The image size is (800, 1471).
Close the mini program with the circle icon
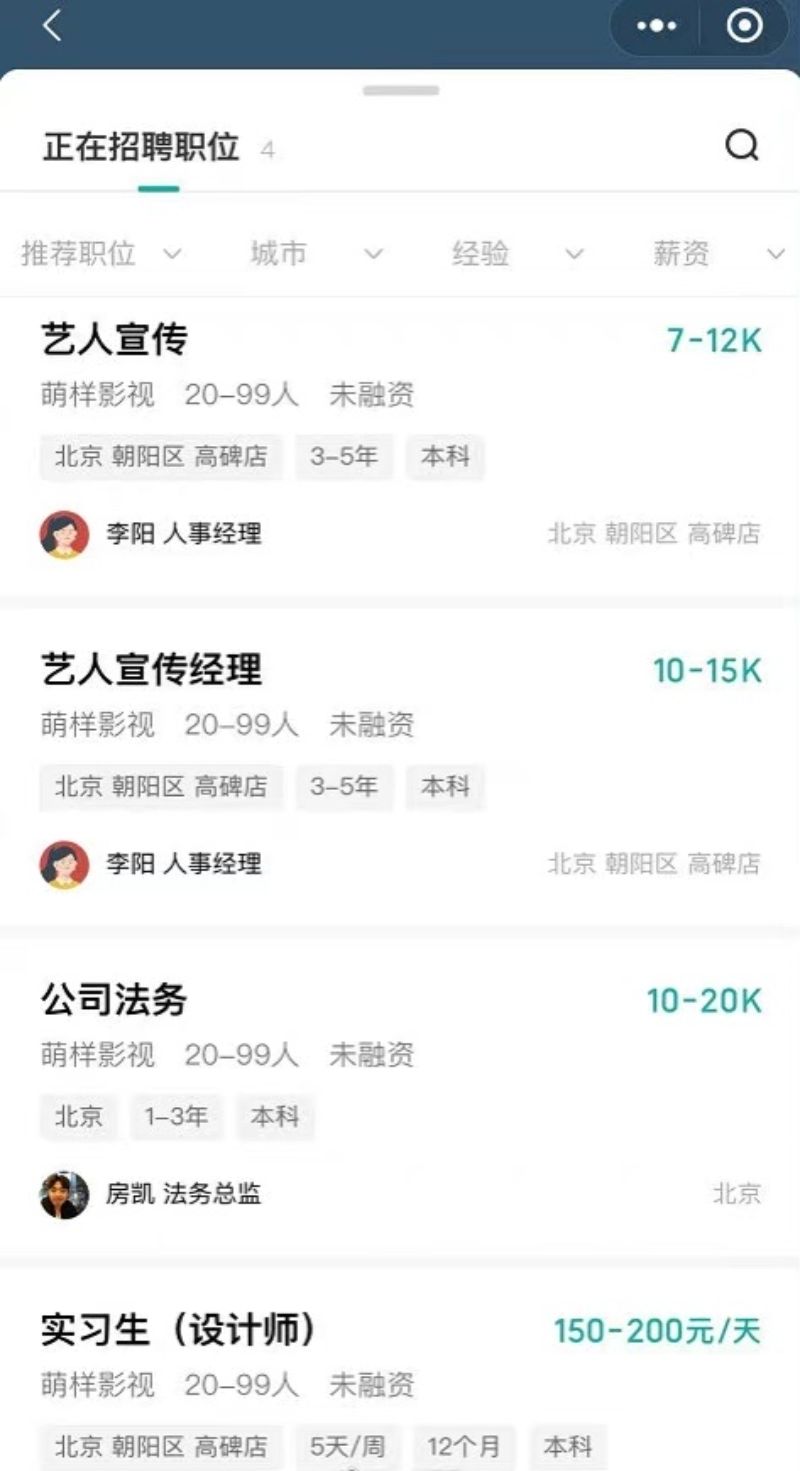(744, 27)
